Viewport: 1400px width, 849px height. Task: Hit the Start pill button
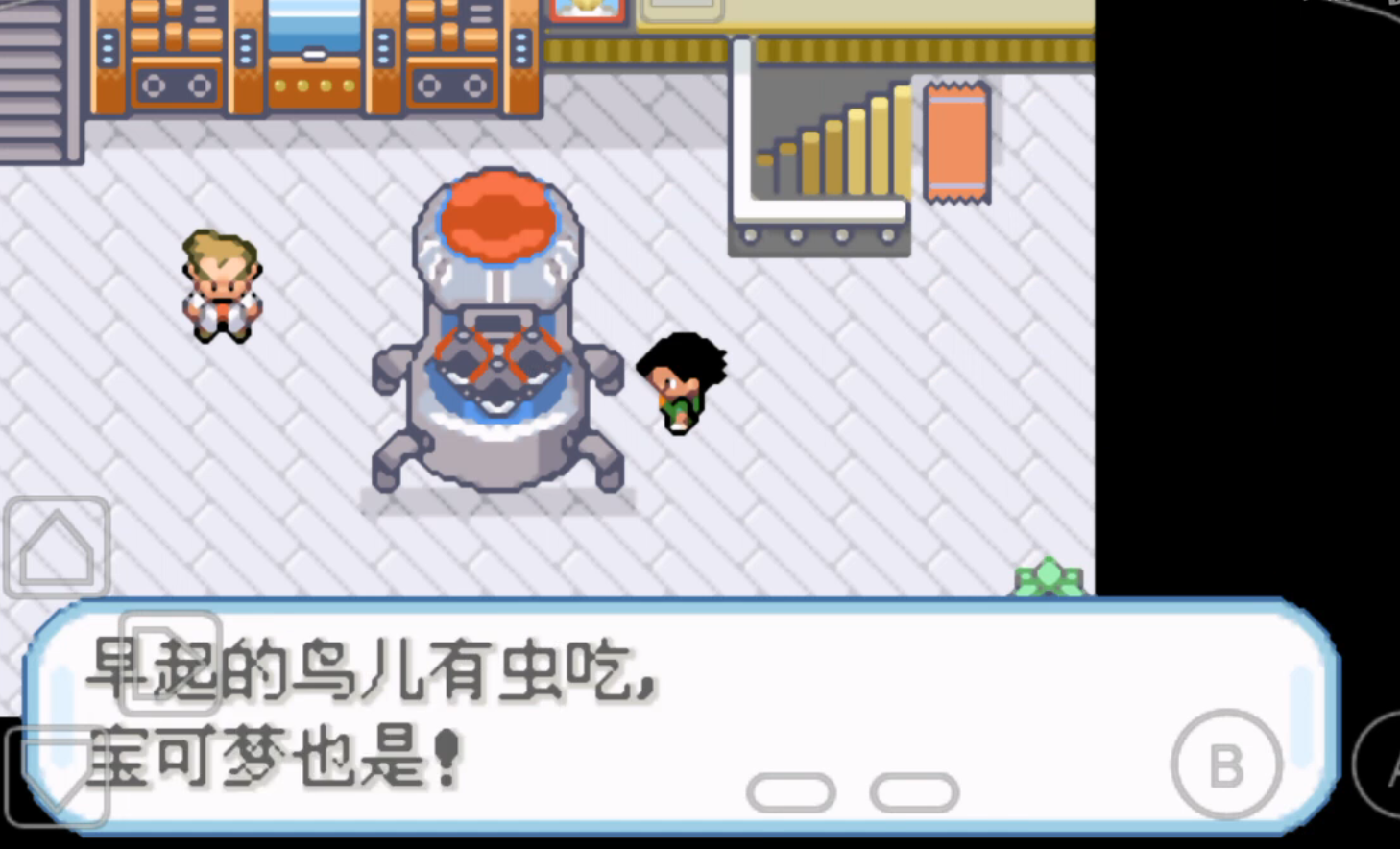click(x=914, y=793)
